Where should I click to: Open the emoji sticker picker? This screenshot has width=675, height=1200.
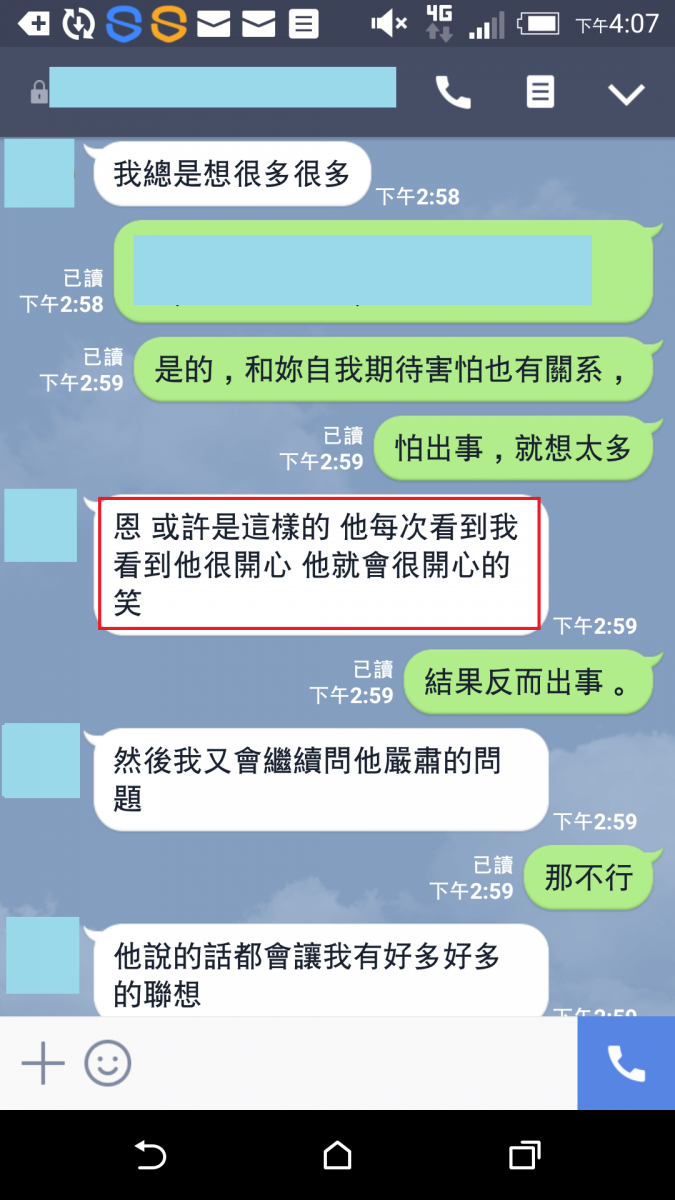click(x=108, y=1062)
